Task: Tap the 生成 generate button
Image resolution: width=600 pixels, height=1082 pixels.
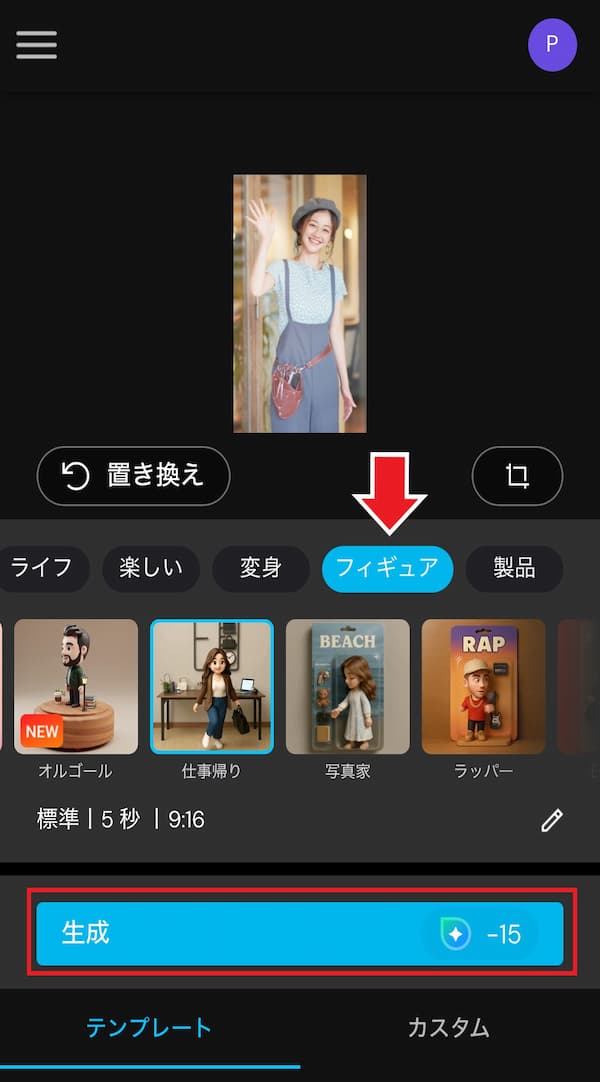Action: pos(299,934)
